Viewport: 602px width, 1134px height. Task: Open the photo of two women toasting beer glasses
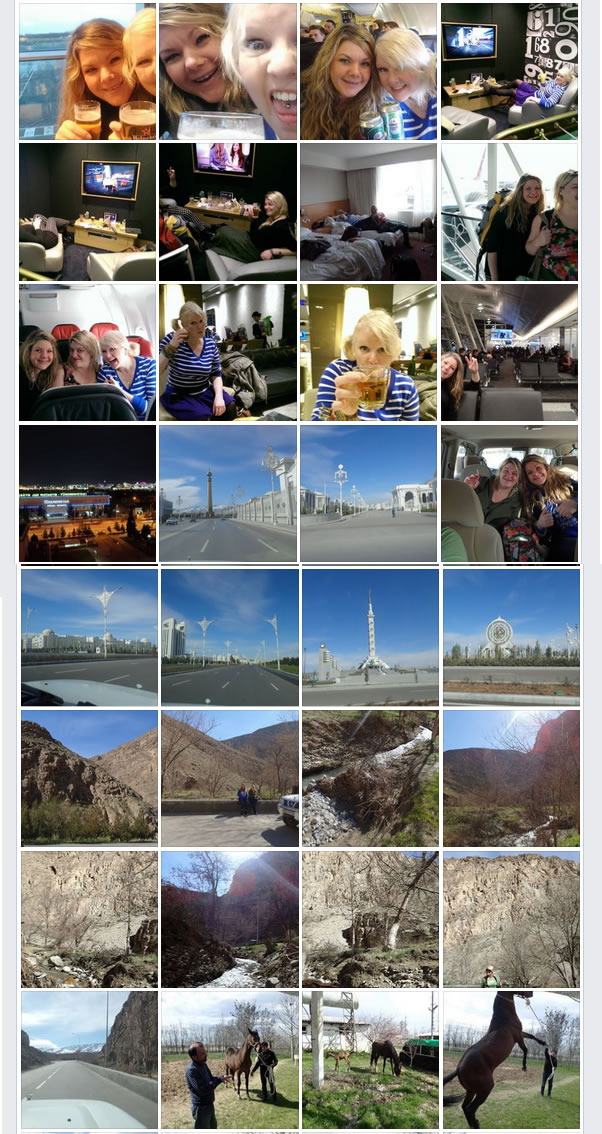(88, 71)
